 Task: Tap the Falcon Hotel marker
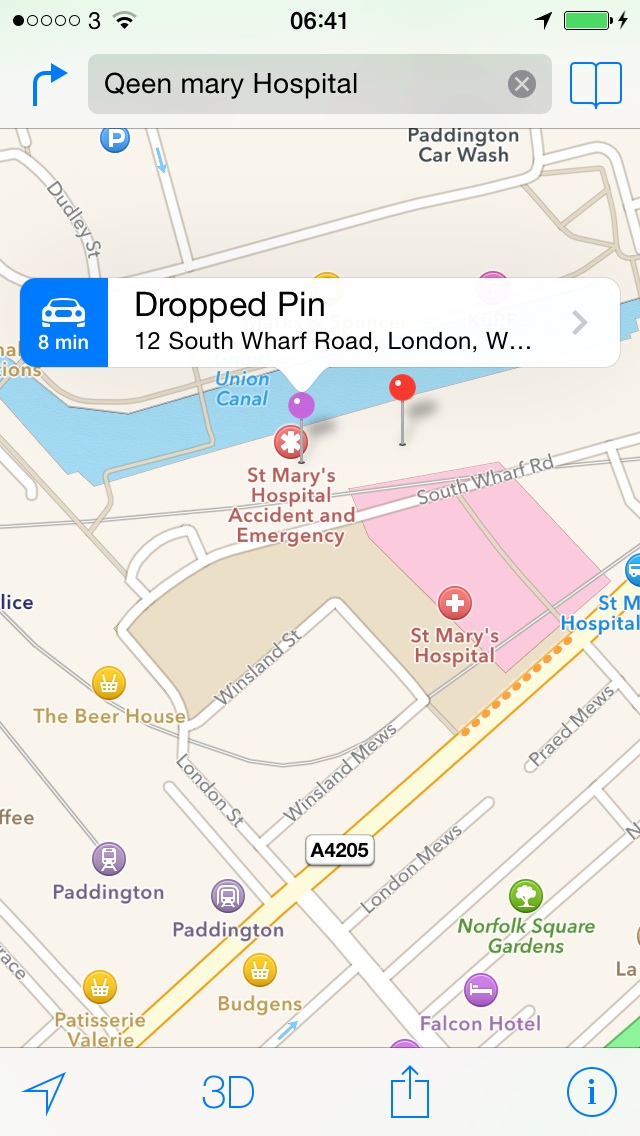[481, 990]
